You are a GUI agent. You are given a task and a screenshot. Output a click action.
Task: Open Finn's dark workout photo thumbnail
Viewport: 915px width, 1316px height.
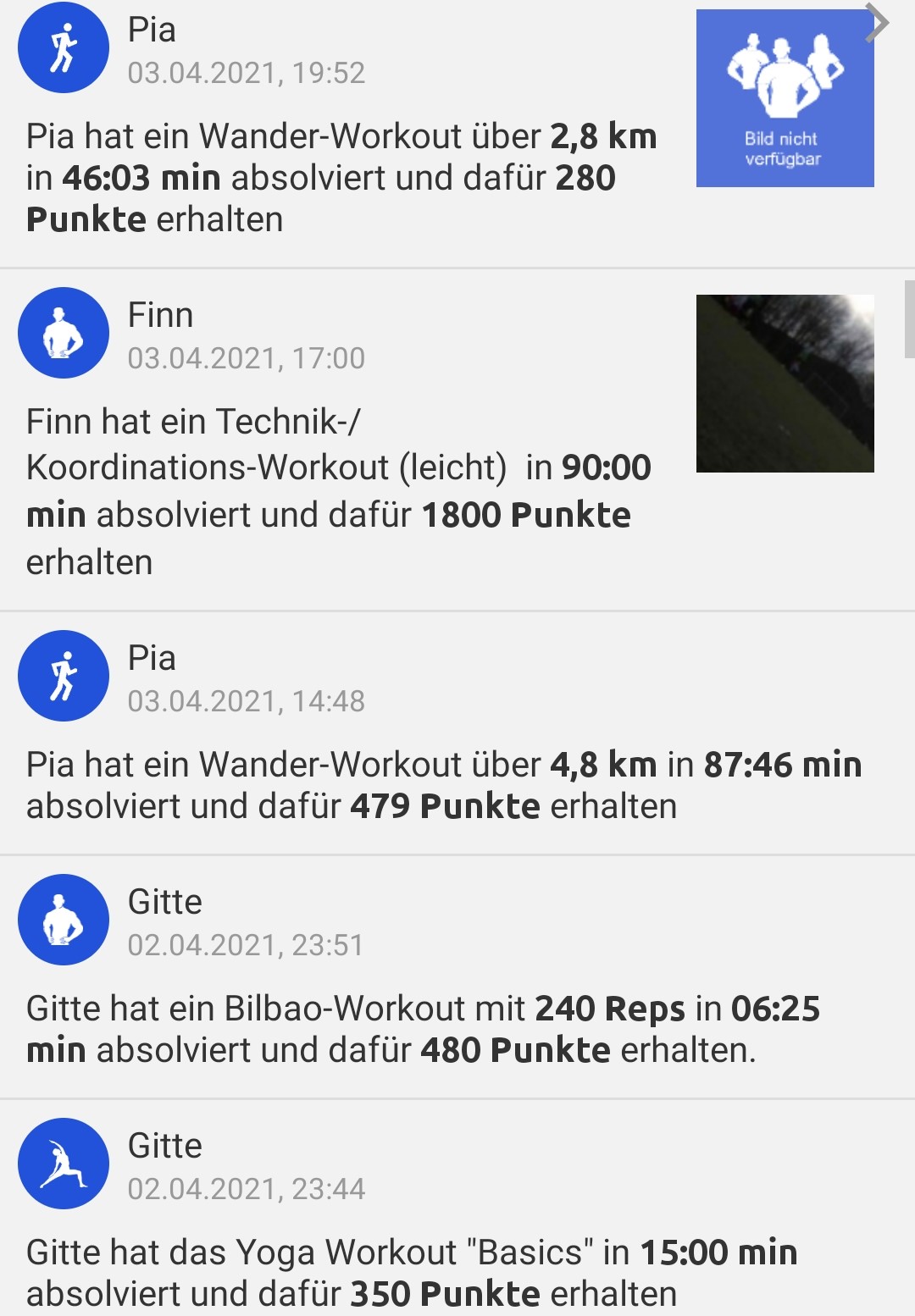pos(786,384)
